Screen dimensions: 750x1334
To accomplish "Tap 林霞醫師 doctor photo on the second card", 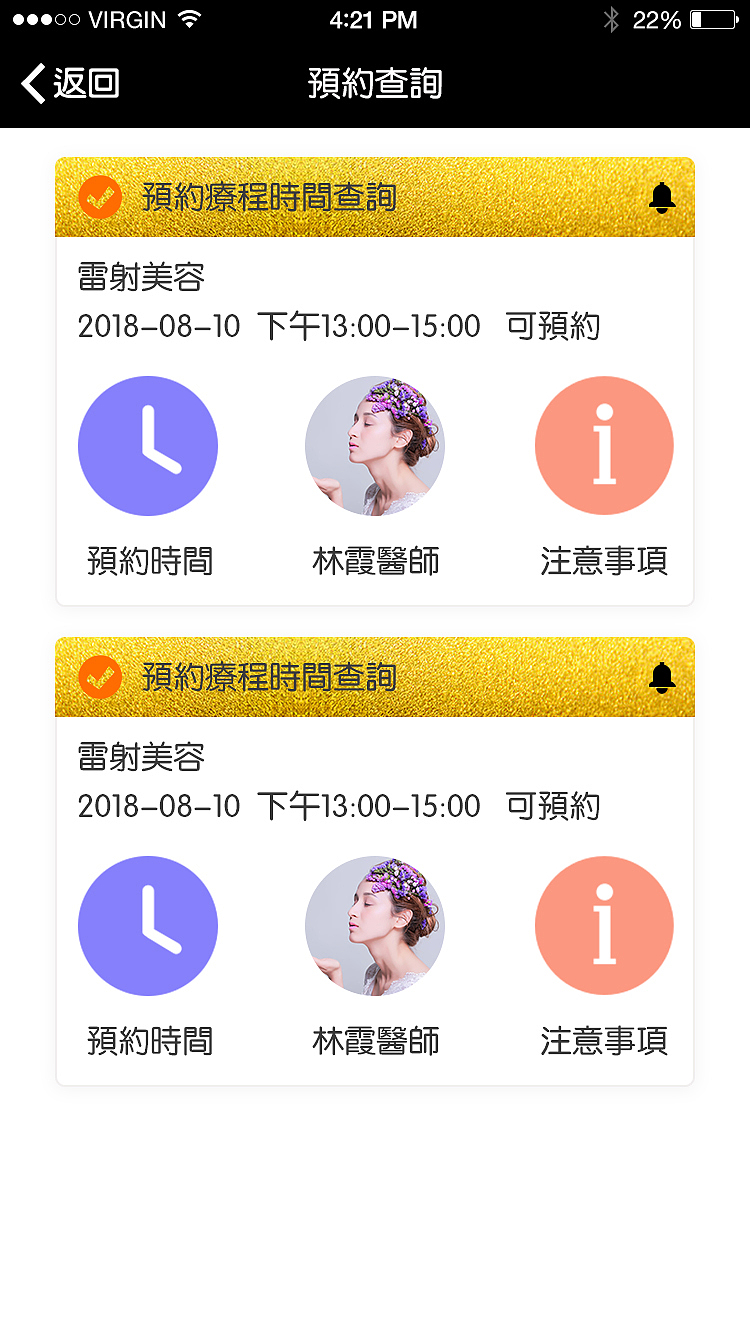I will (x=375, y=926).
